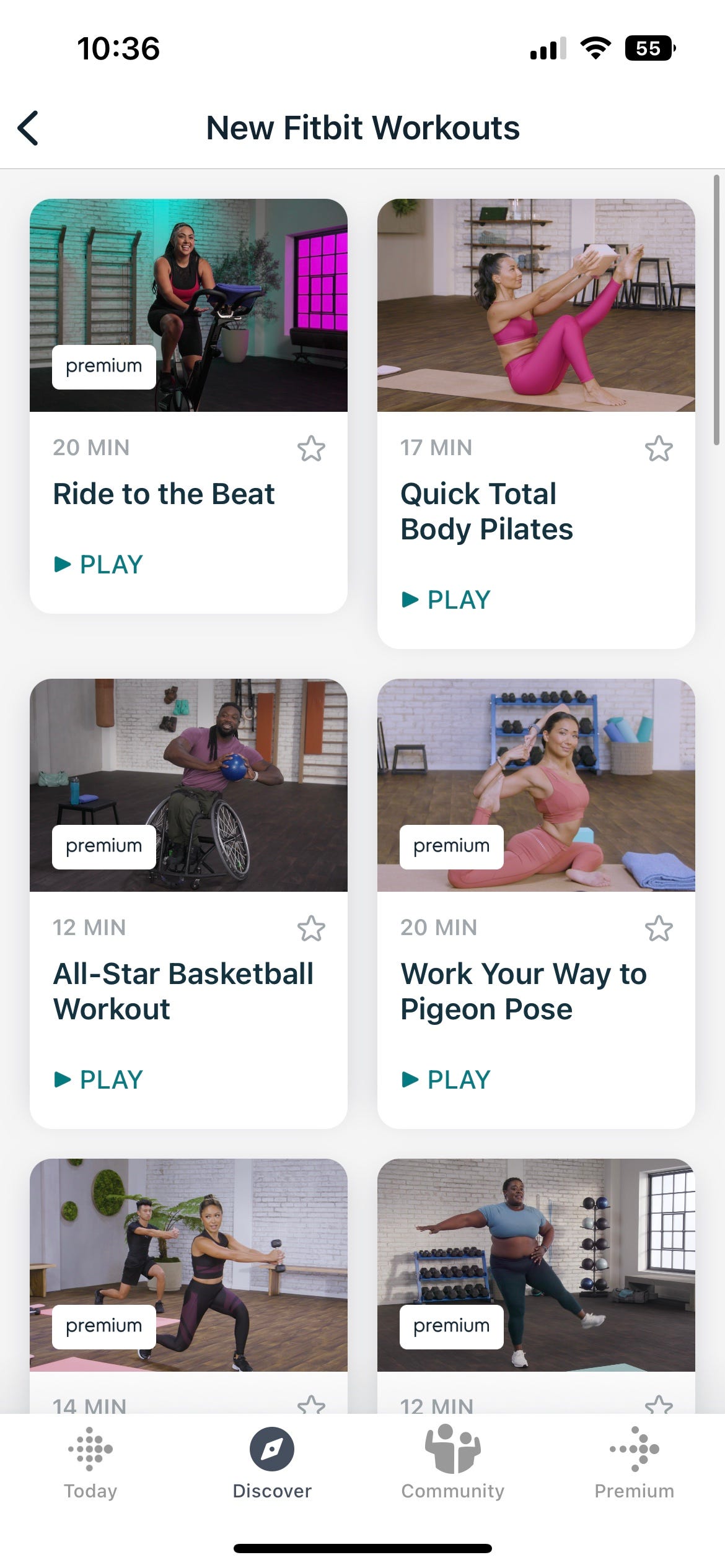Play the All-Star Basketball Workout

click(x=99, y=1079)
